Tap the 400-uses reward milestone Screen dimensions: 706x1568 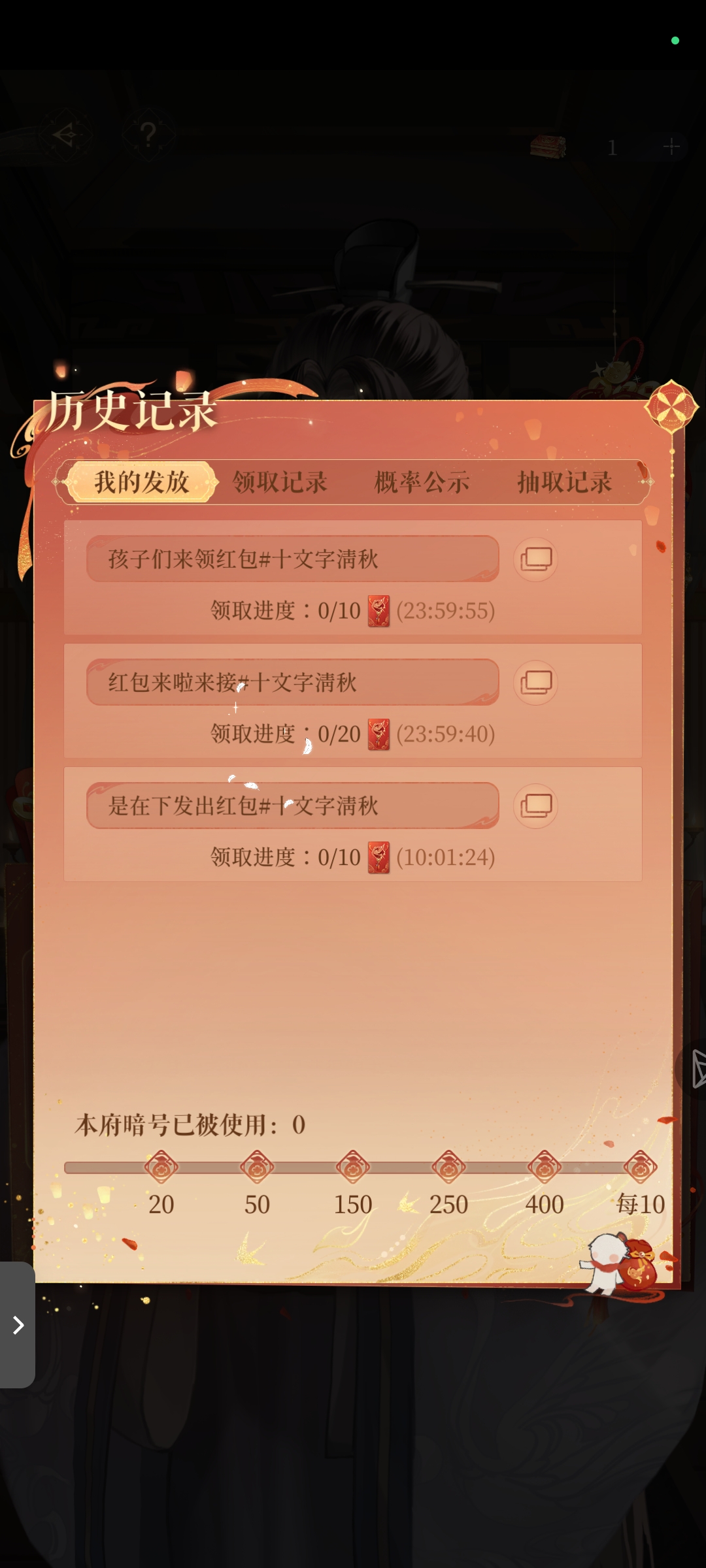click(545, 1167)
